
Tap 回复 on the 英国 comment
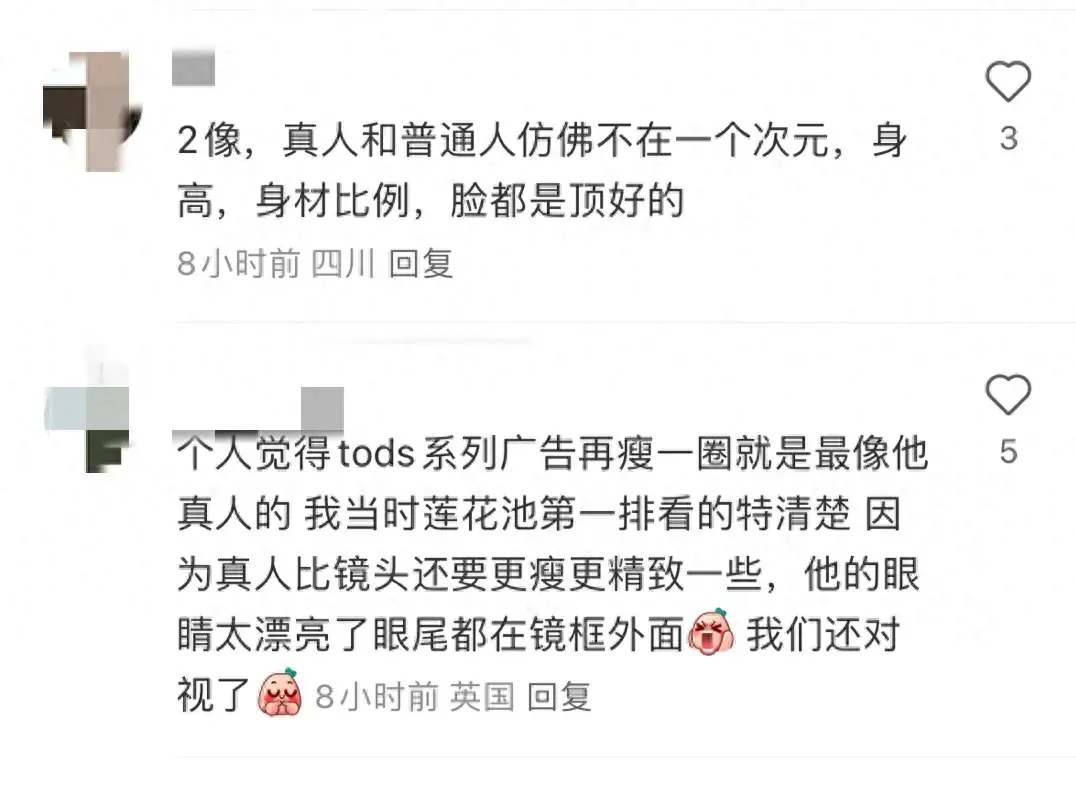click(559, 696)
